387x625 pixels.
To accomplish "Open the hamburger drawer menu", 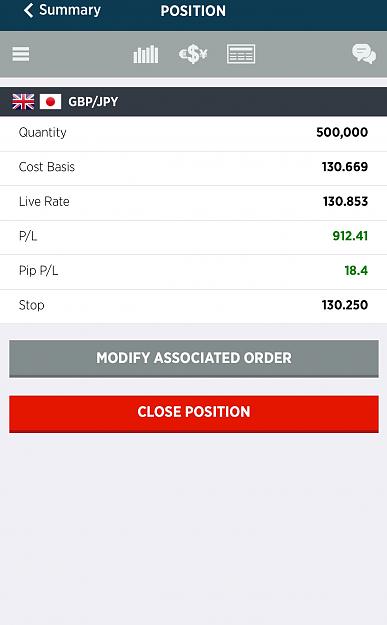I will pos(21,54).
